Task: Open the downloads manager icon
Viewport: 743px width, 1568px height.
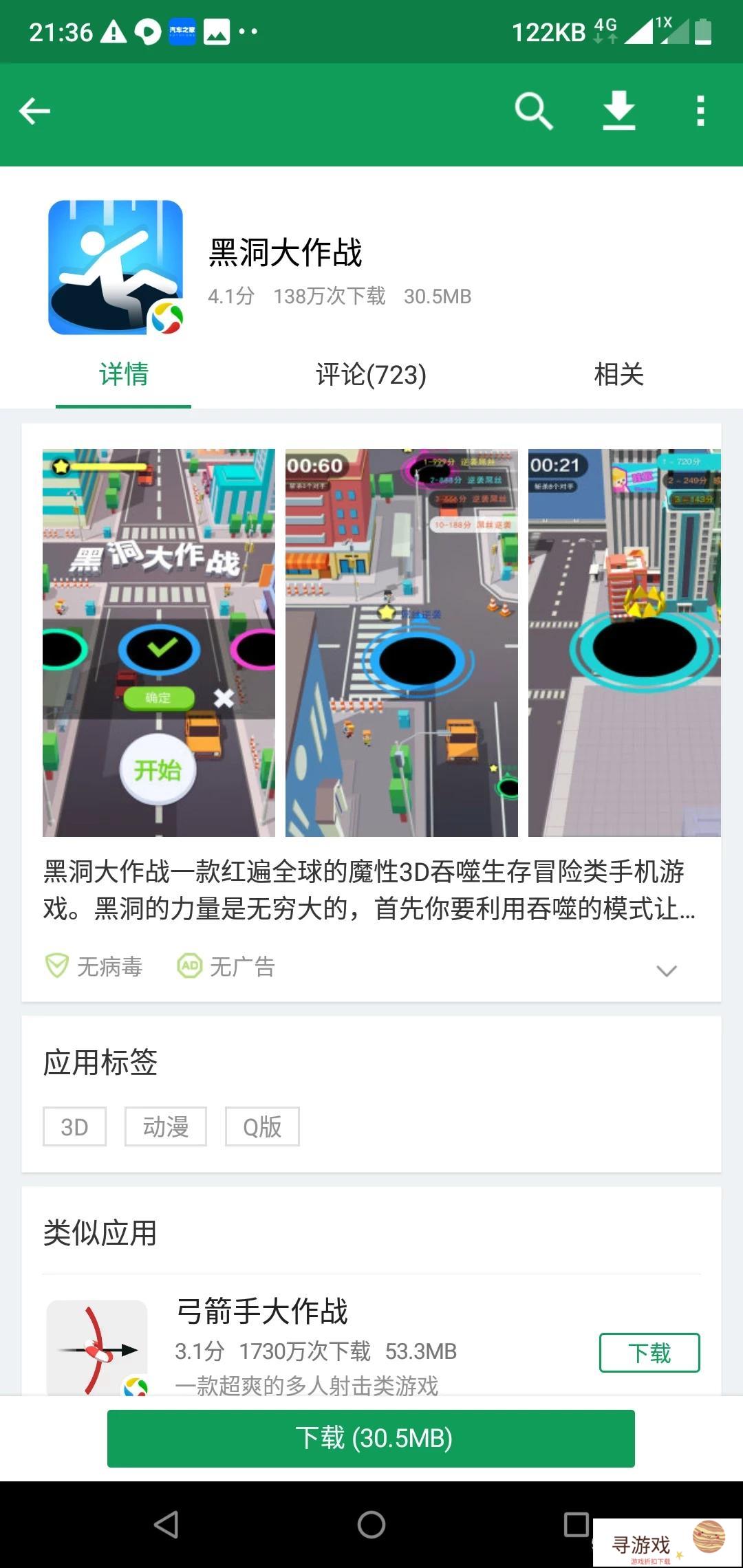Action: 618,111
